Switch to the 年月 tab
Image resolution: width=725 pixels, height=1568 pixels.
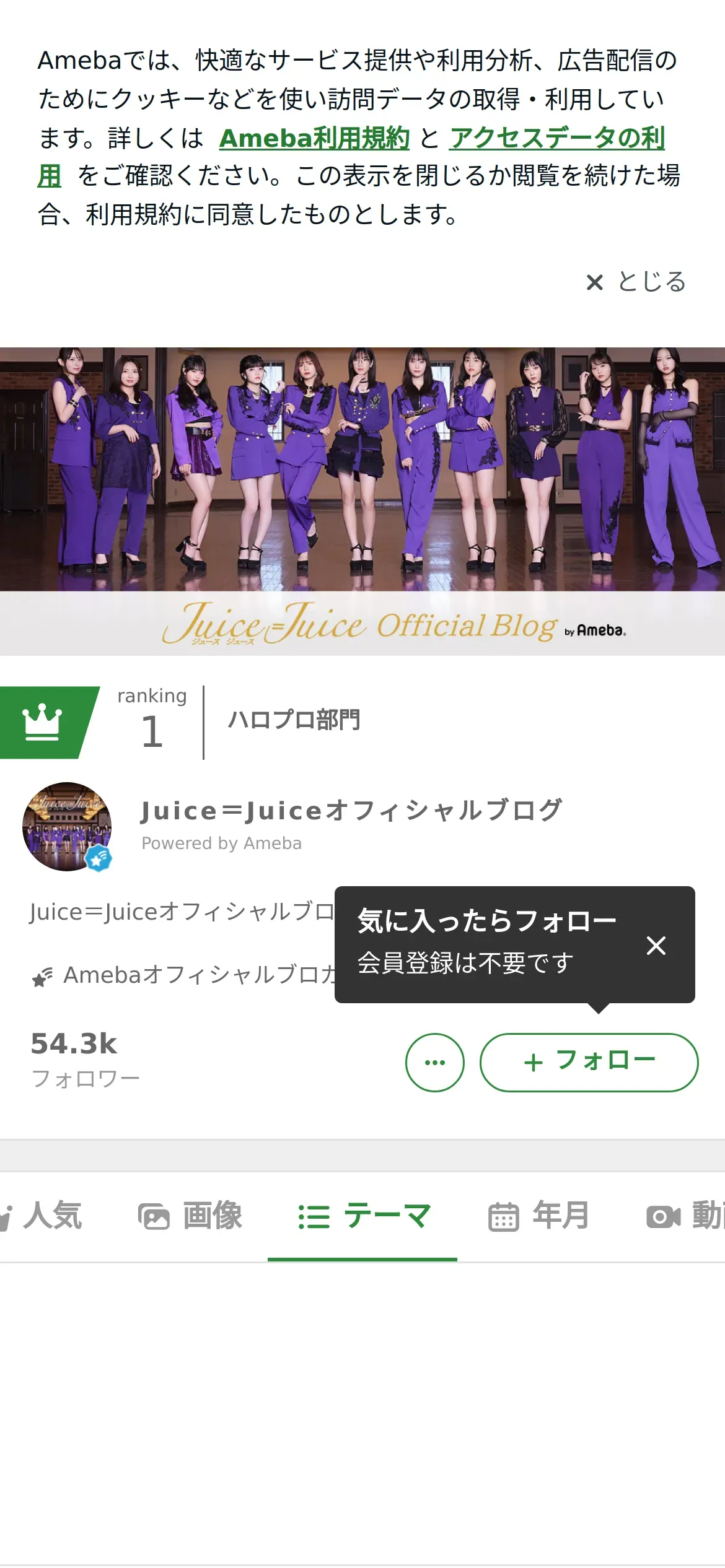point(538,1216)
